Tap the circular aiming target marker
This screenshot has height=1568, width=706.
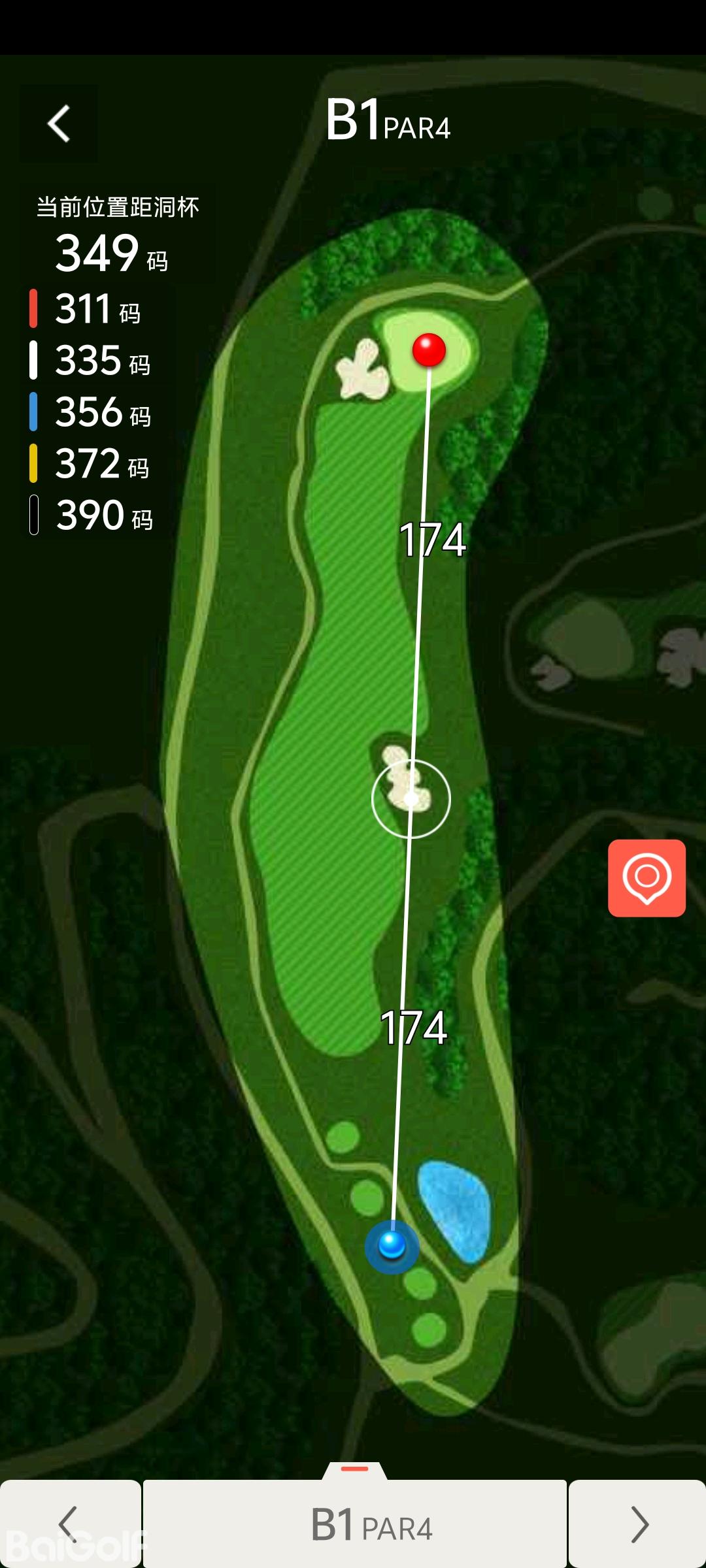click(411, 798)
